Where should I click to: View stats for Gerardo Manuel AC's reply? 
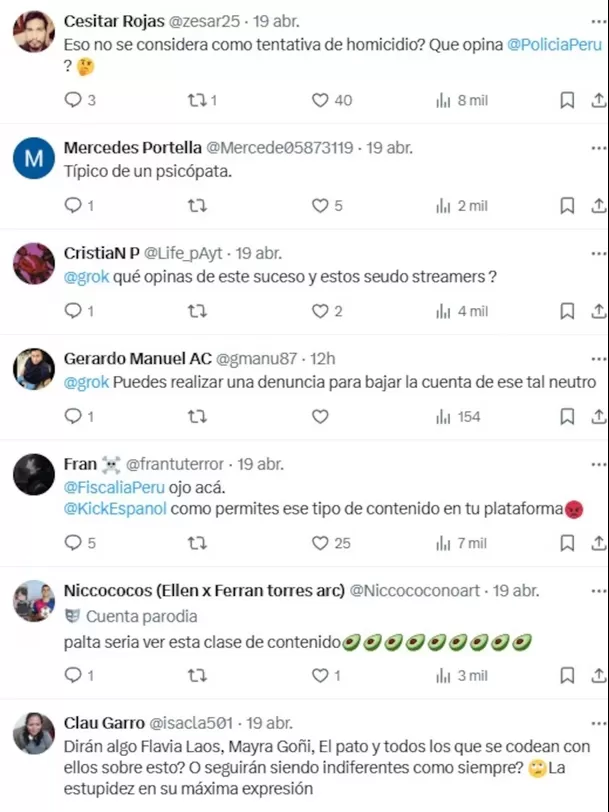(x=456, y=417)
